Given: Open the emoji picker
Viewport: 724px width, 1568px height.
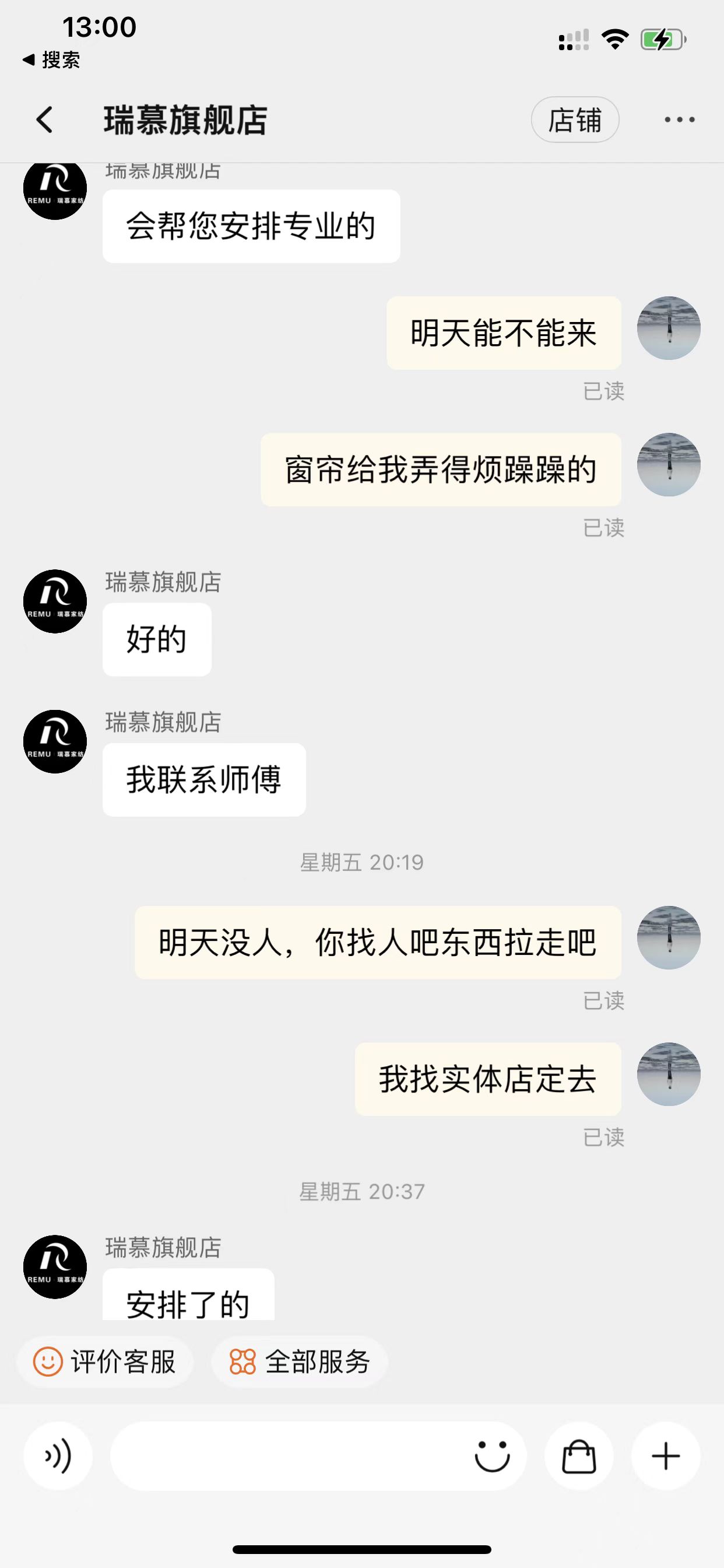Looking at the screenshot, I should pyautogui.click(x=491, y=1457).
